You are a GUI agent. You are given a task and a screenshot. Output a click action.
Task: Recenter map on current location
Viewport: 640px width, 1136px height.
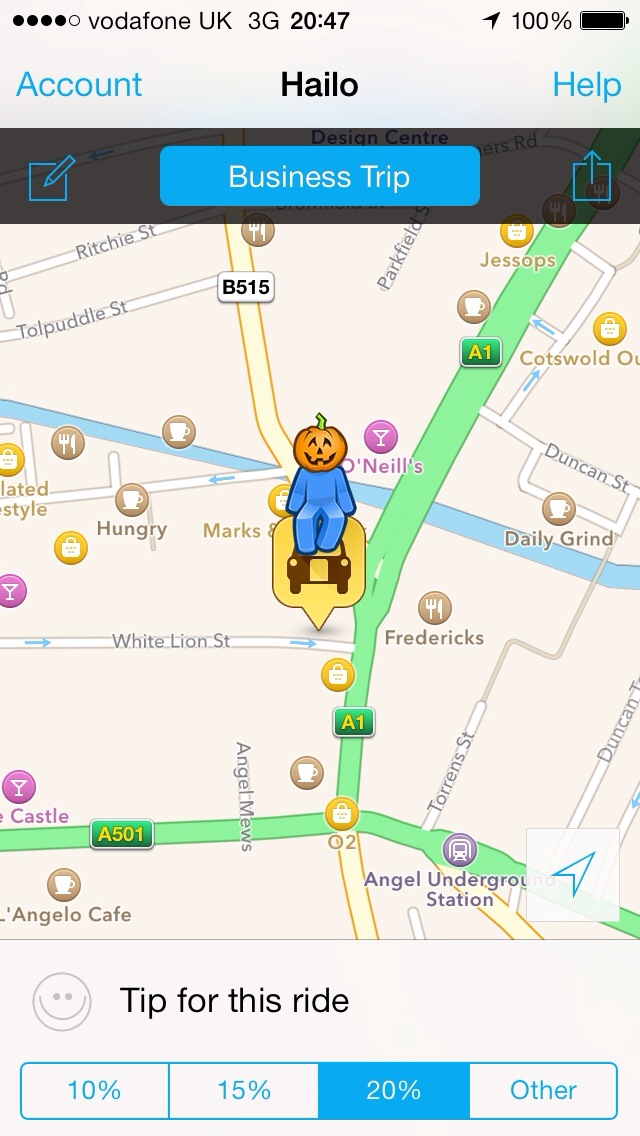(572, 874)
